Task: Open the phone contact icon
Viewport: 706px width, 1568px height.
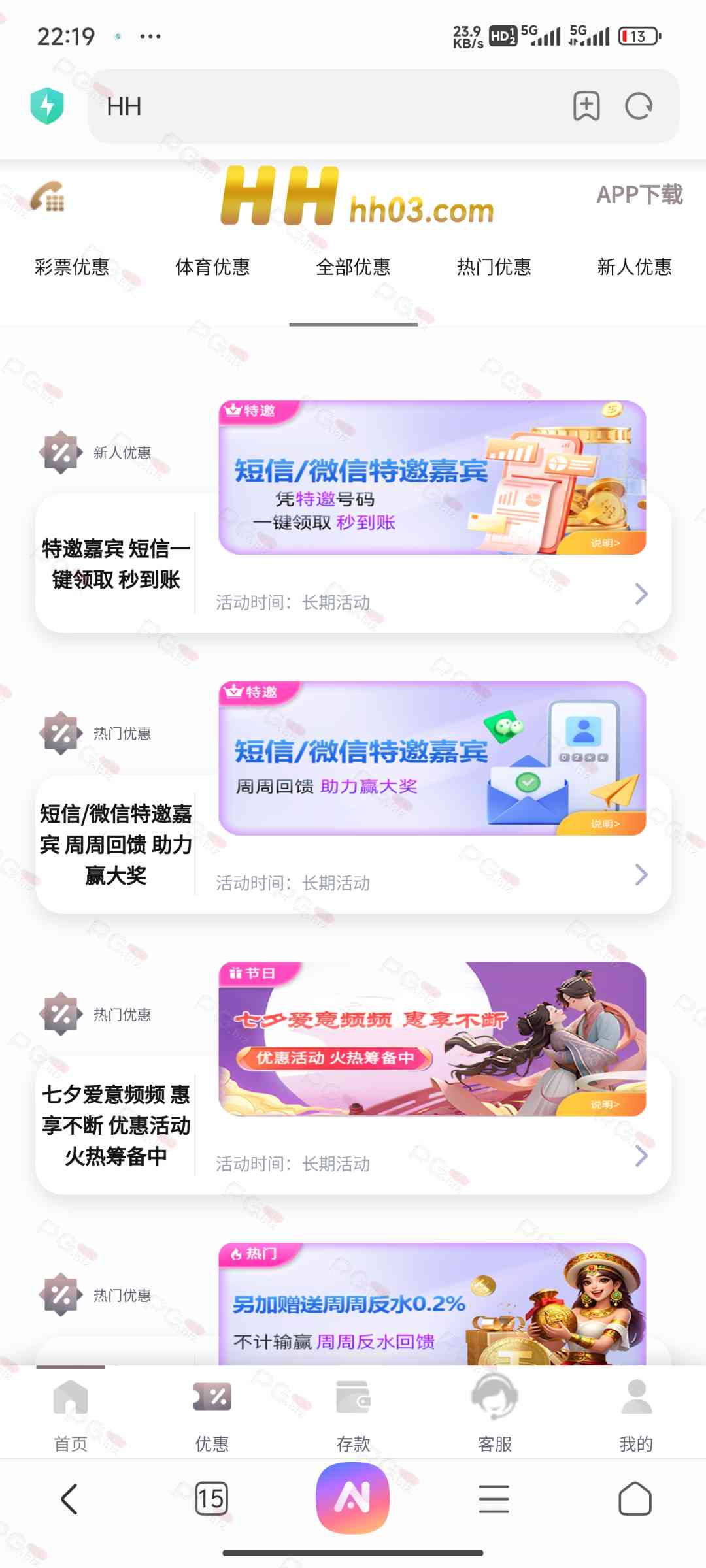Action: tap(48, 197)
